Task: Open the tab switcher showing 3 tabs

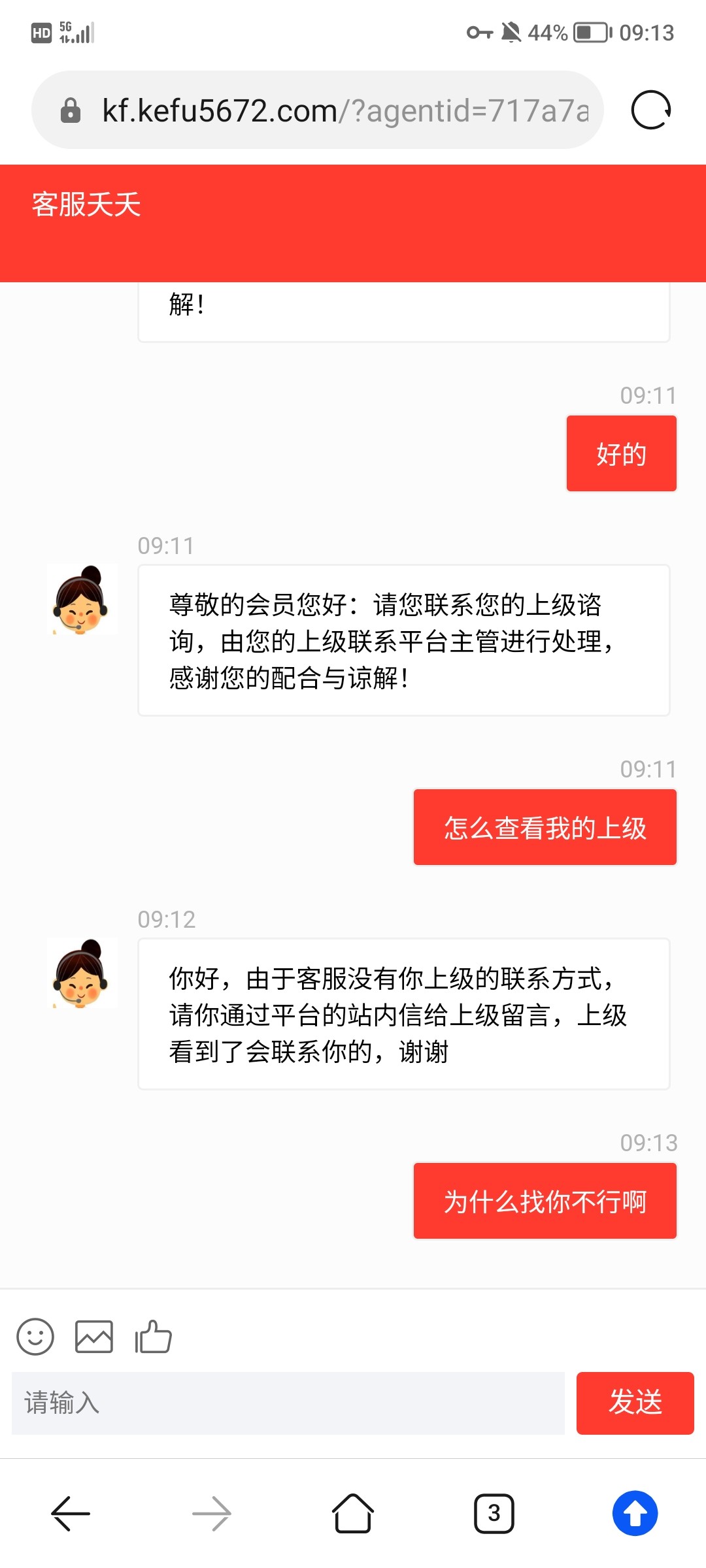Action: (494, 1513)
